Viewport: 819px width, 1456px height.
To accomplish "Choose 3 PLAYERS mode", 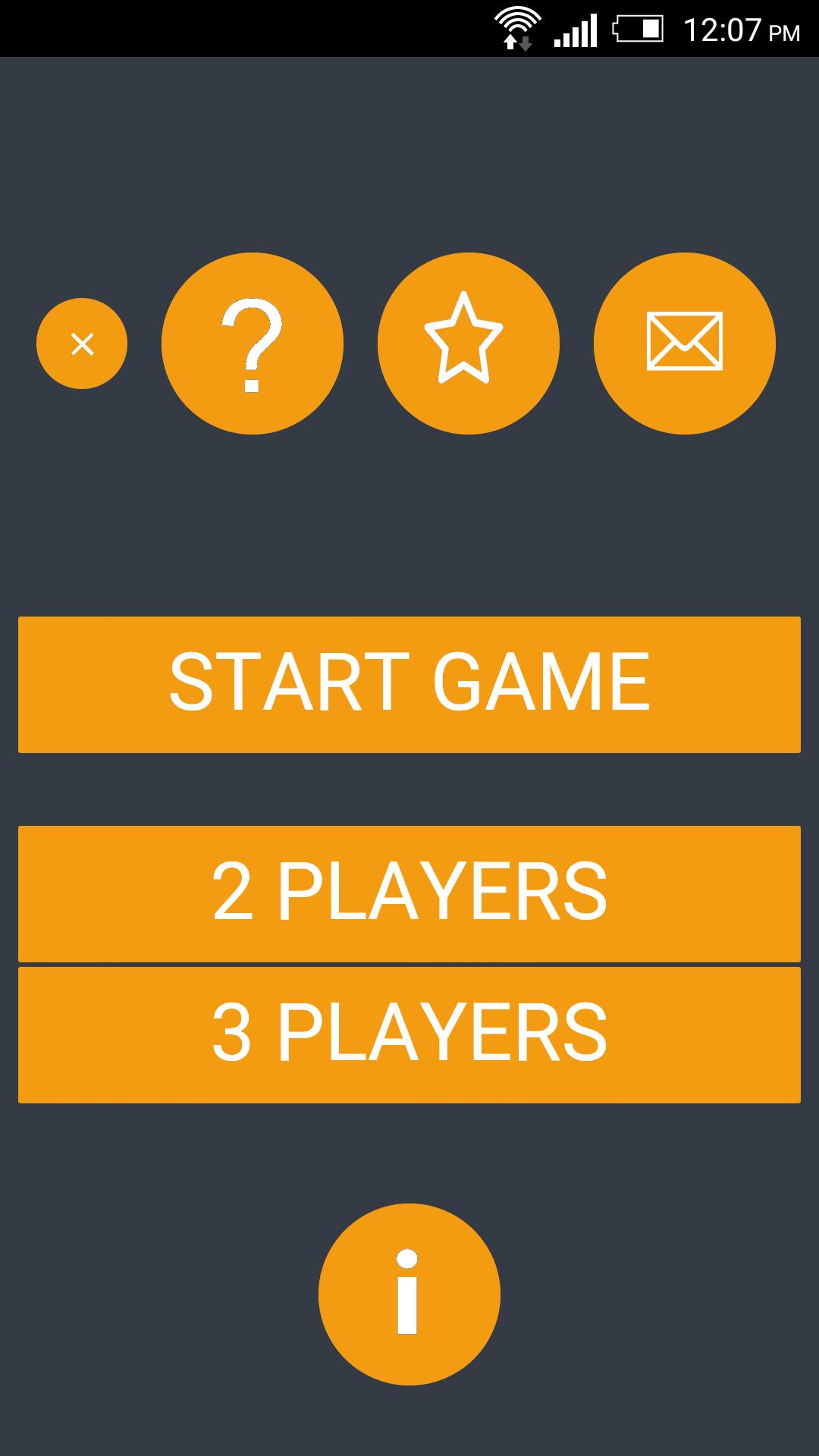I will click(409, 1034).
